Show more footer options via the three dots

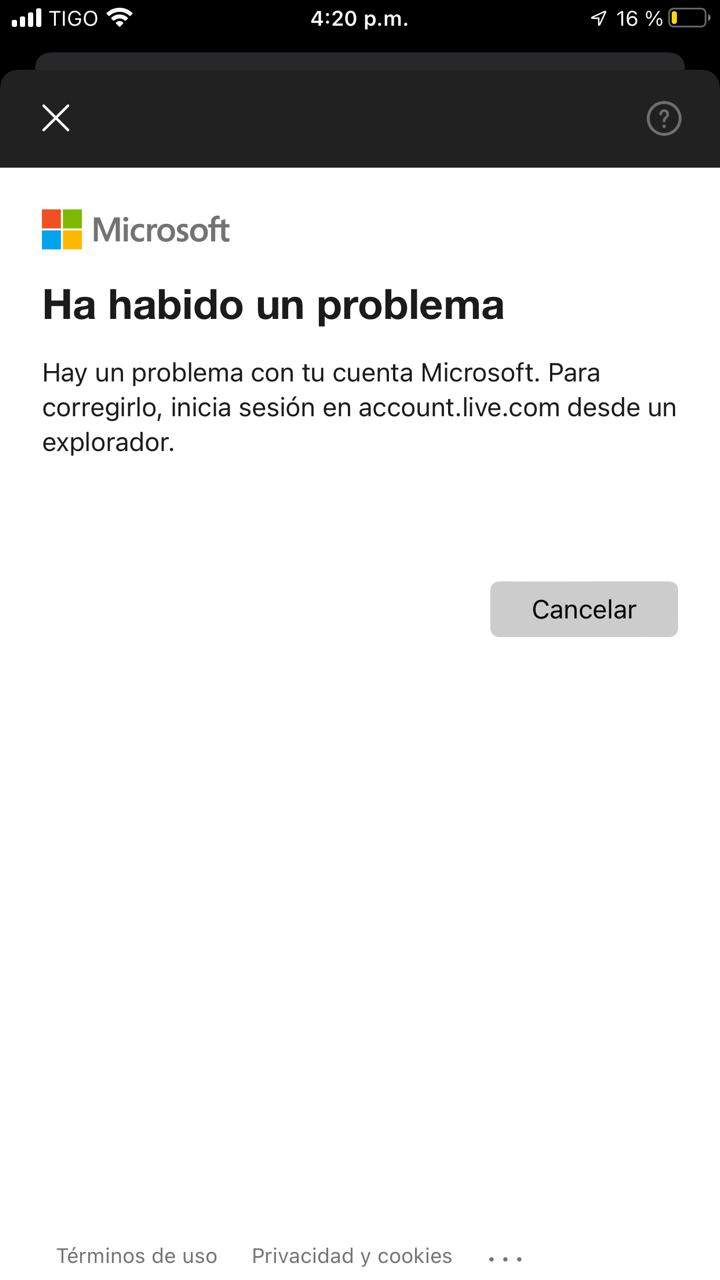505,1259
